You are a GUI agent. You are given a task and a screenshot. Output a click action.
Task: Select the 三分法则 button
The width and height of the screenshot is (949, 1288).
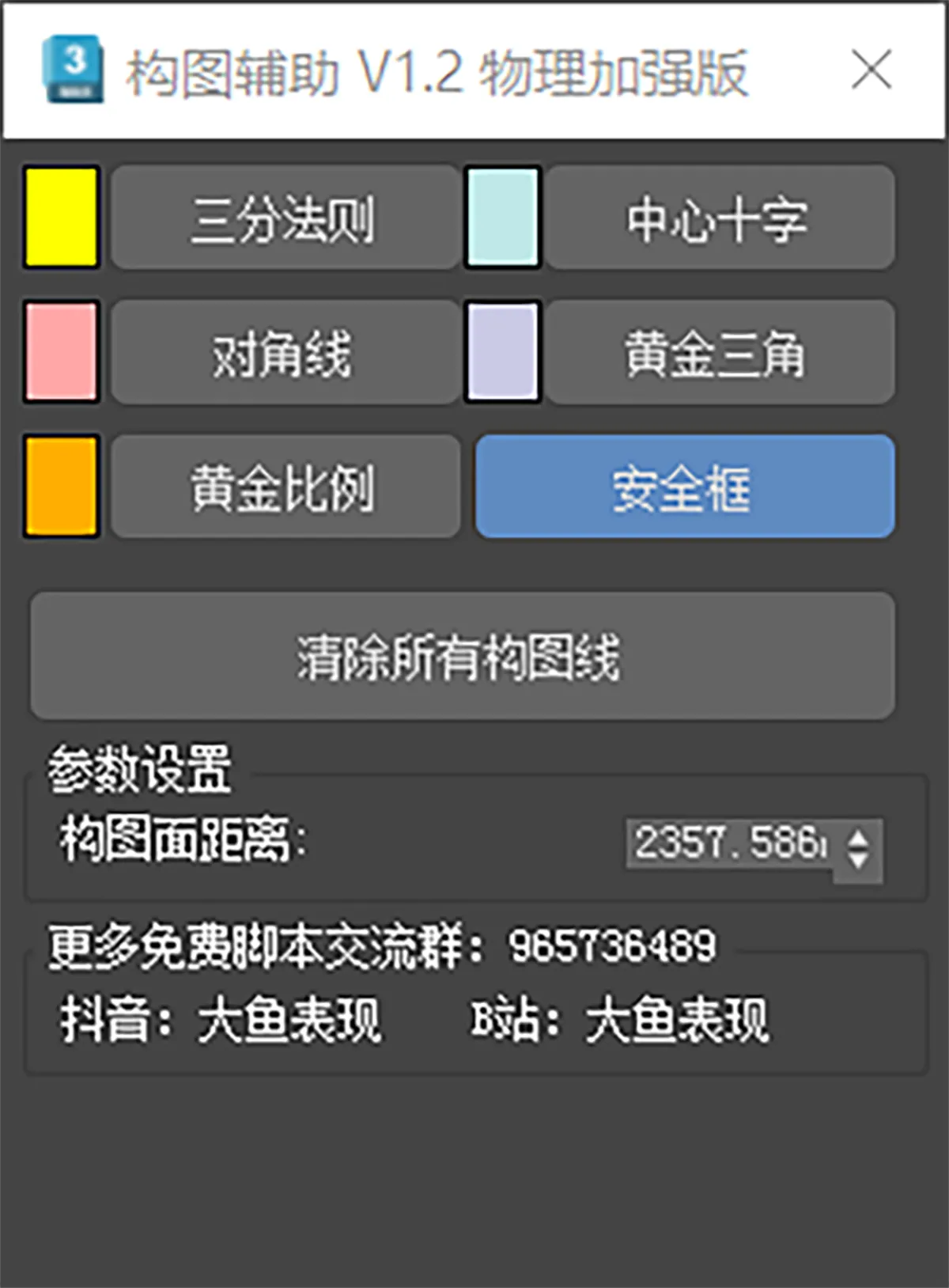285,218
